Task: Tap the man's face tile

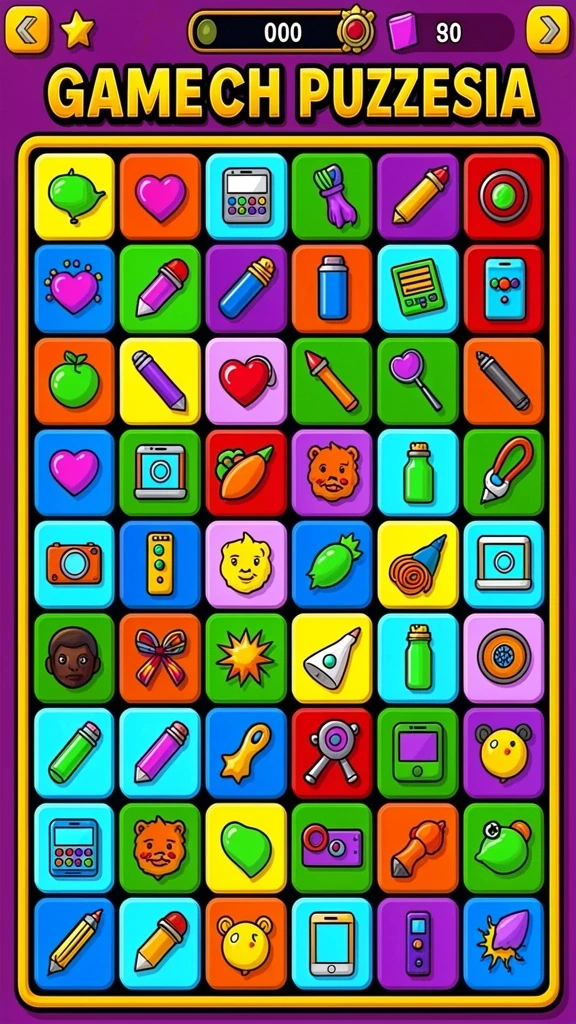Action: tap(74, 658)
